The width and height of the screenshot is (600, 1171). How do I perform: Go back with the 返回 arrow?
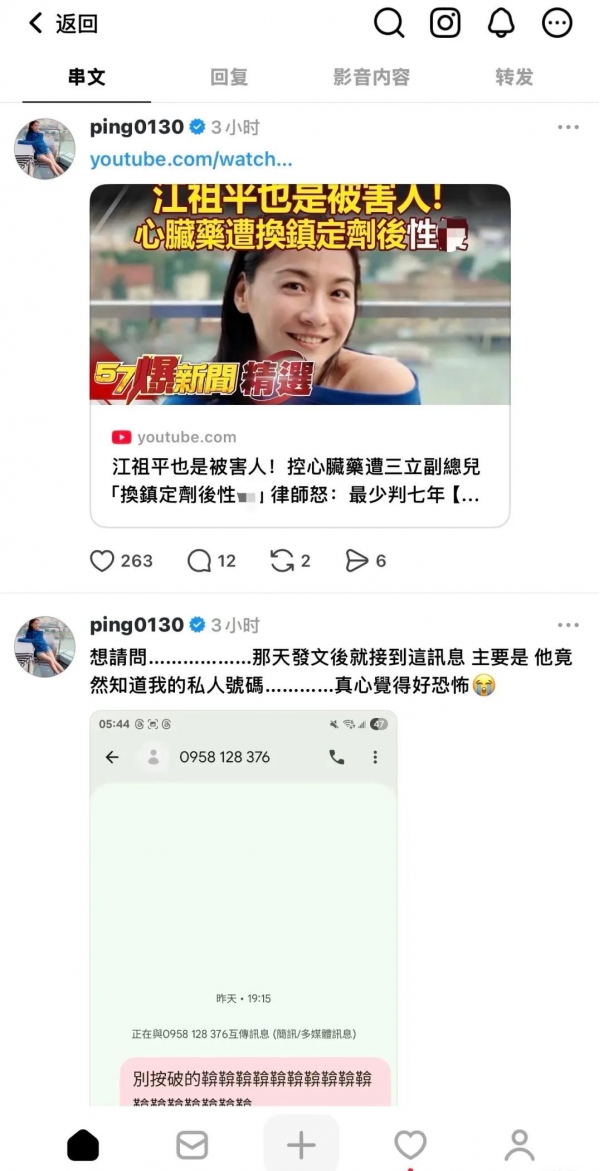[62, 24]
